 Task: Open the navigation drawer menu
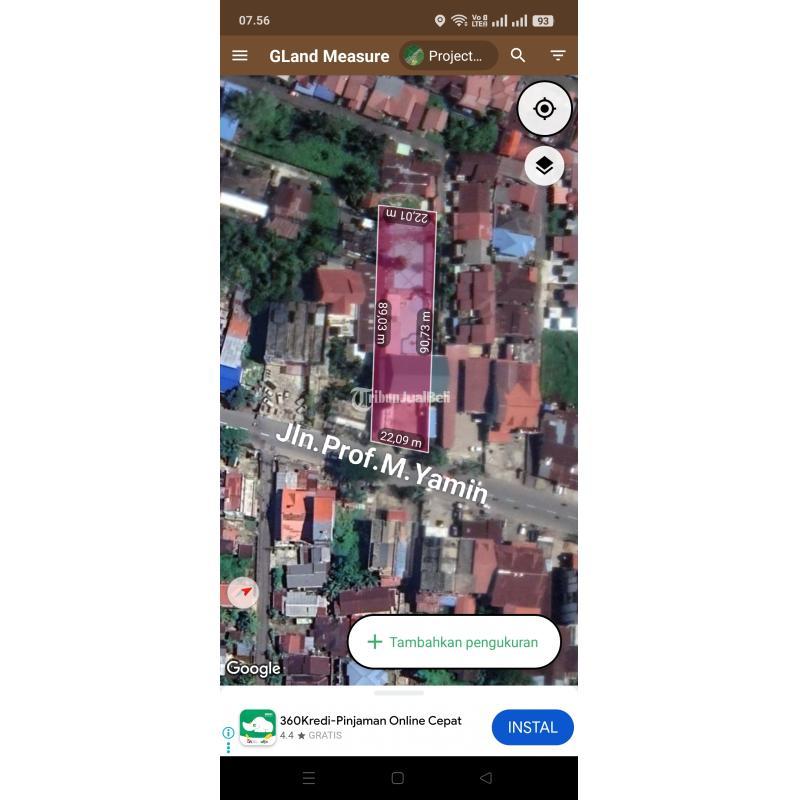(x=240, y=56)
